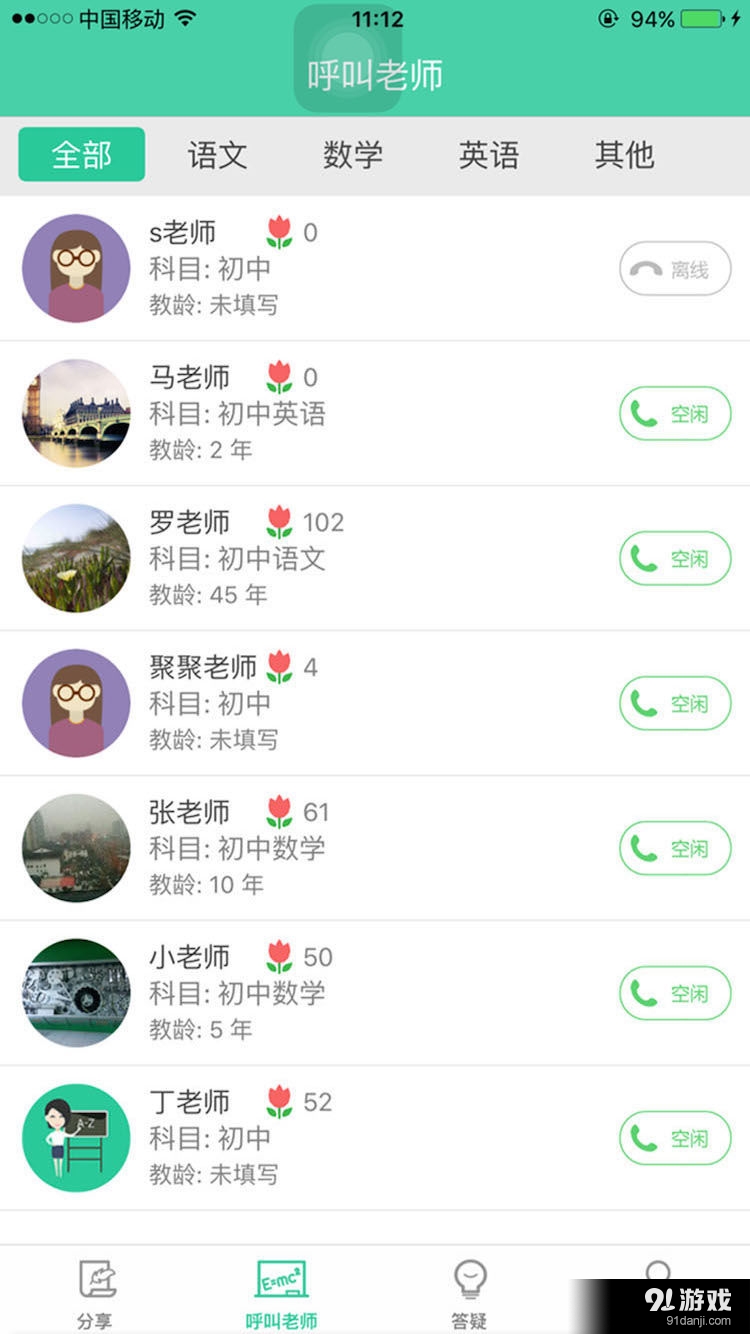Open 张老师's profile by tapping the name
The image size is (750, 1334).
[189, 811]
